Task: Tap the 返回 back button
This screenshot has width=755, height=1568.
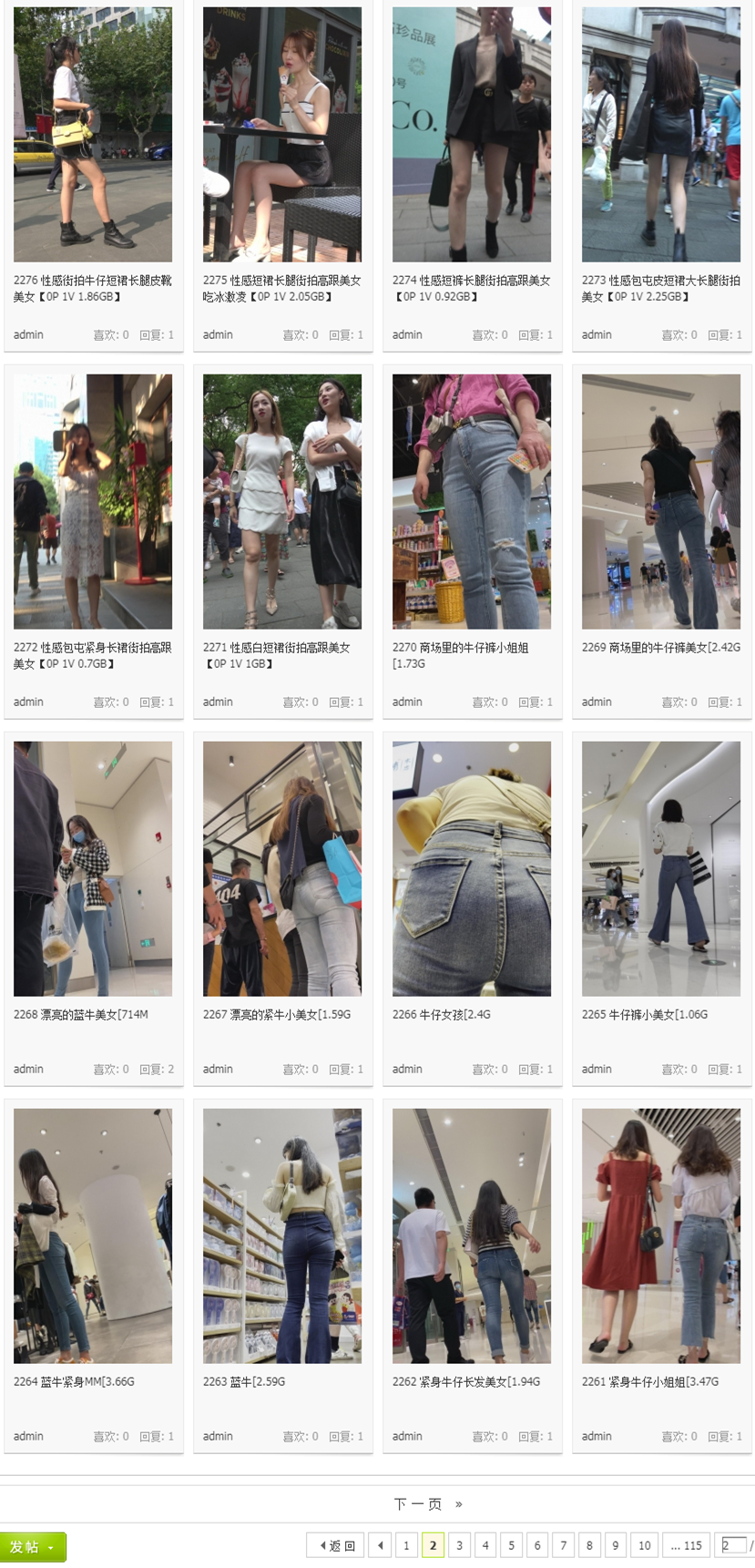Action: (336, 1545)
